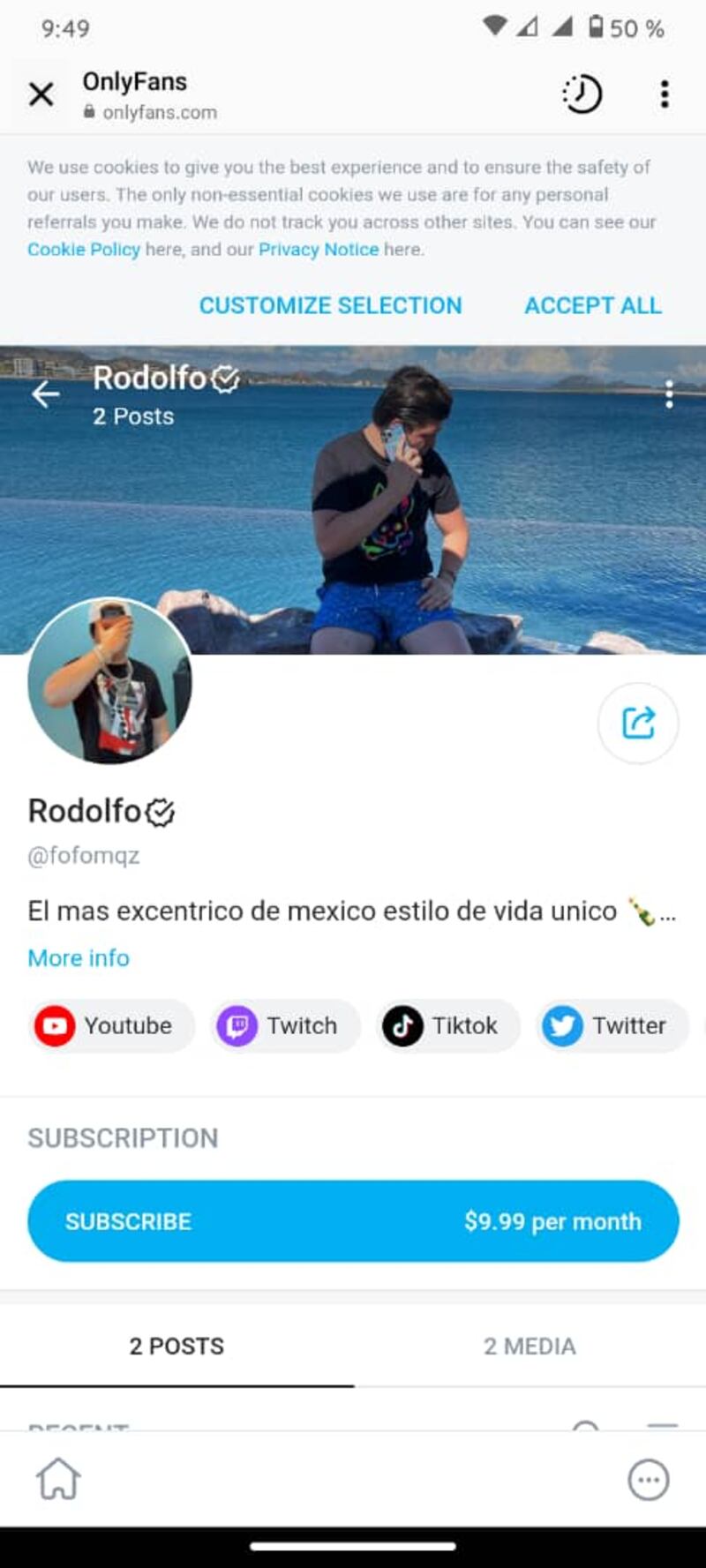Go to the home feed
The image size is (706, 1568).
coord(58,1479)
